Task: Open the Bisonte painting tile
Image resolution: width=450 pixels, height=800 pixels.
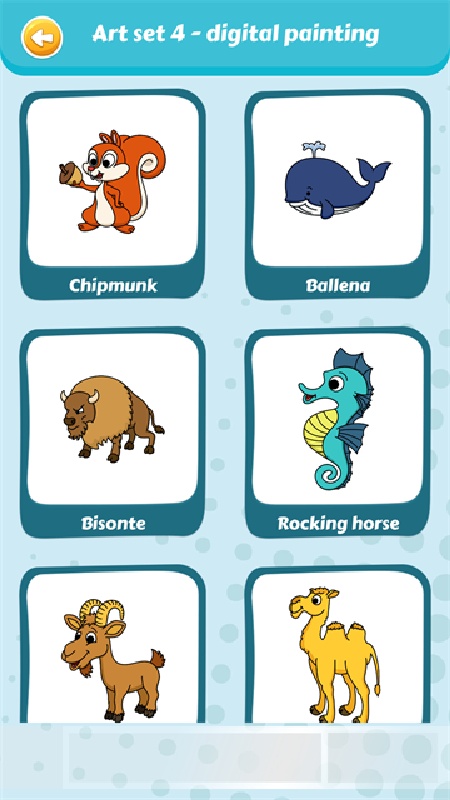Action: (113, 432)
